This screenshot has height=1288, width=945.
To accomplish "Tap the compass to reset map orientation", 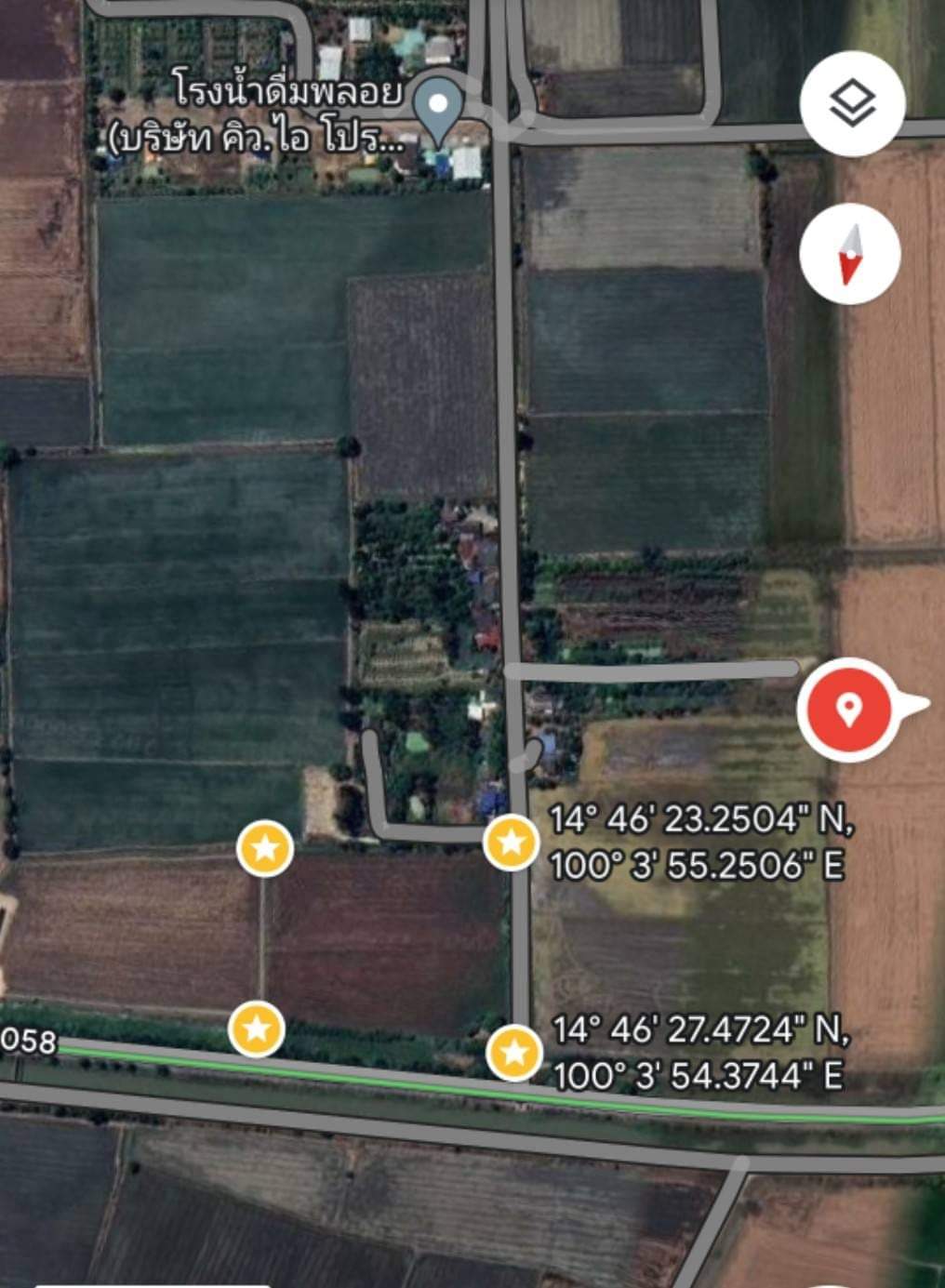I will click(x=849, y=253).
